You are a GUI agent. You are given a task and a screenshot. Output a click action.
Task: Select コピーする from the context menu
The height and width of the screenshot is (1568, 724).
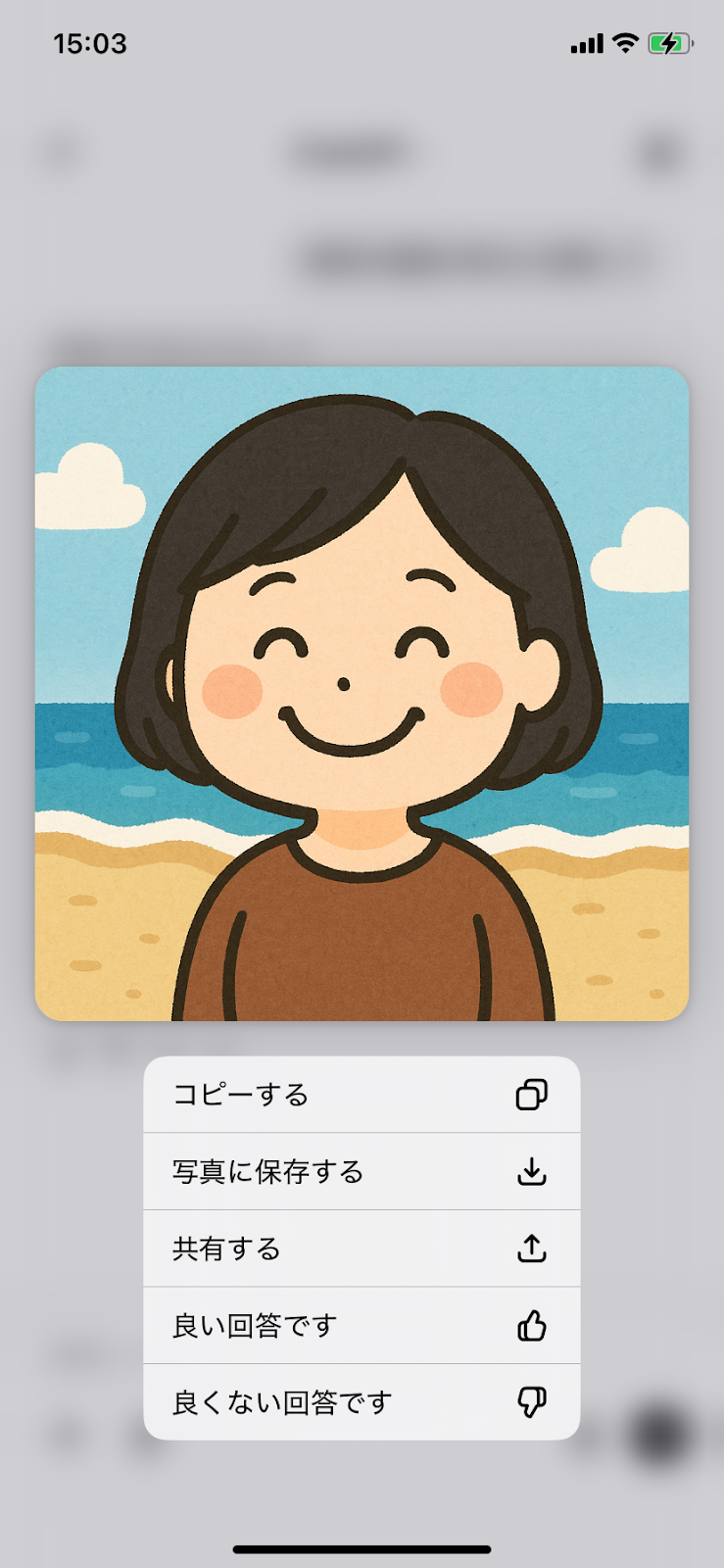(294, 1095)
